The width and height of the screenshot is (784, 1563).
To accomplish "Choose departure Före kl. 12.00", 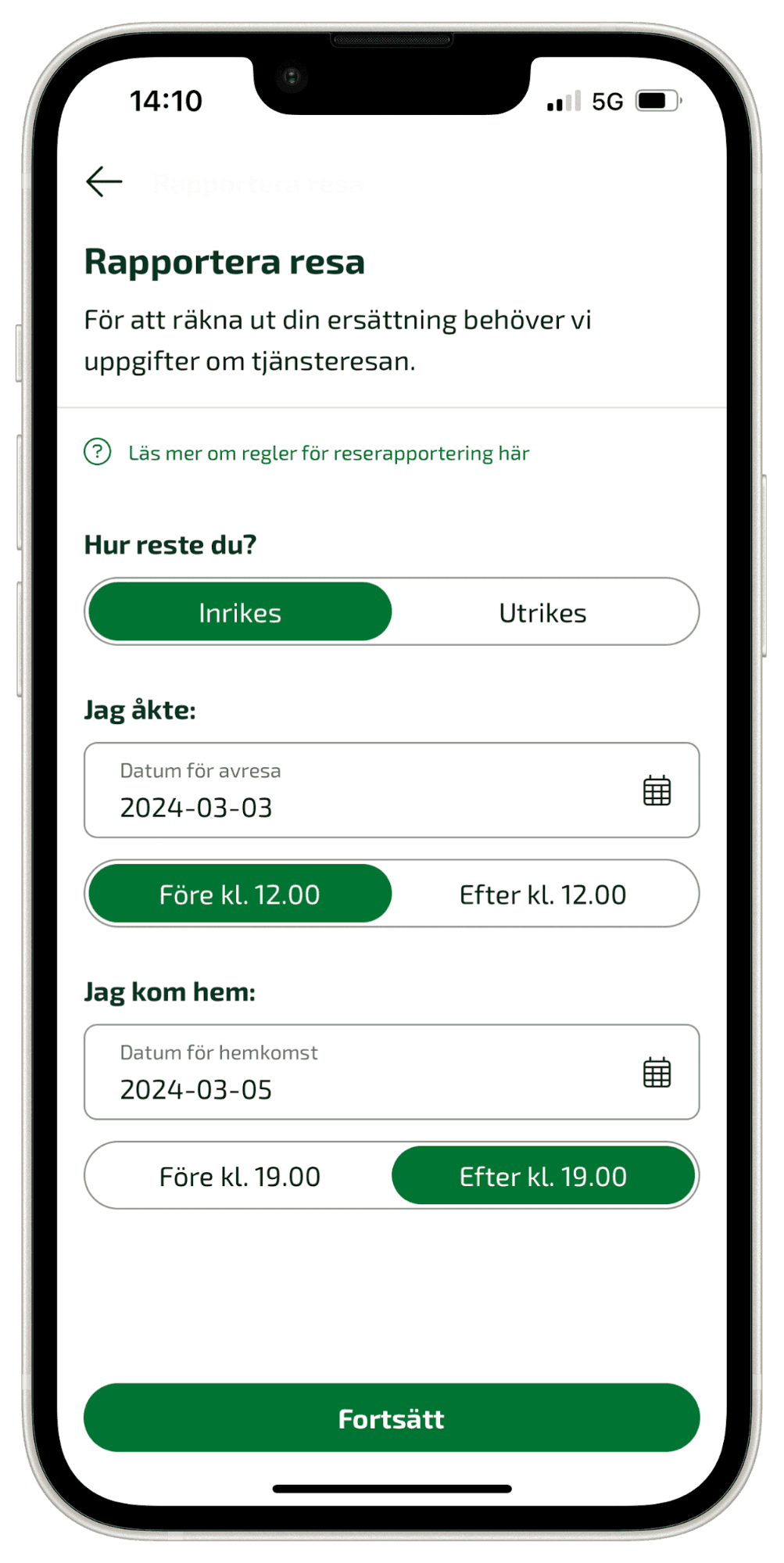I will 240,894.
